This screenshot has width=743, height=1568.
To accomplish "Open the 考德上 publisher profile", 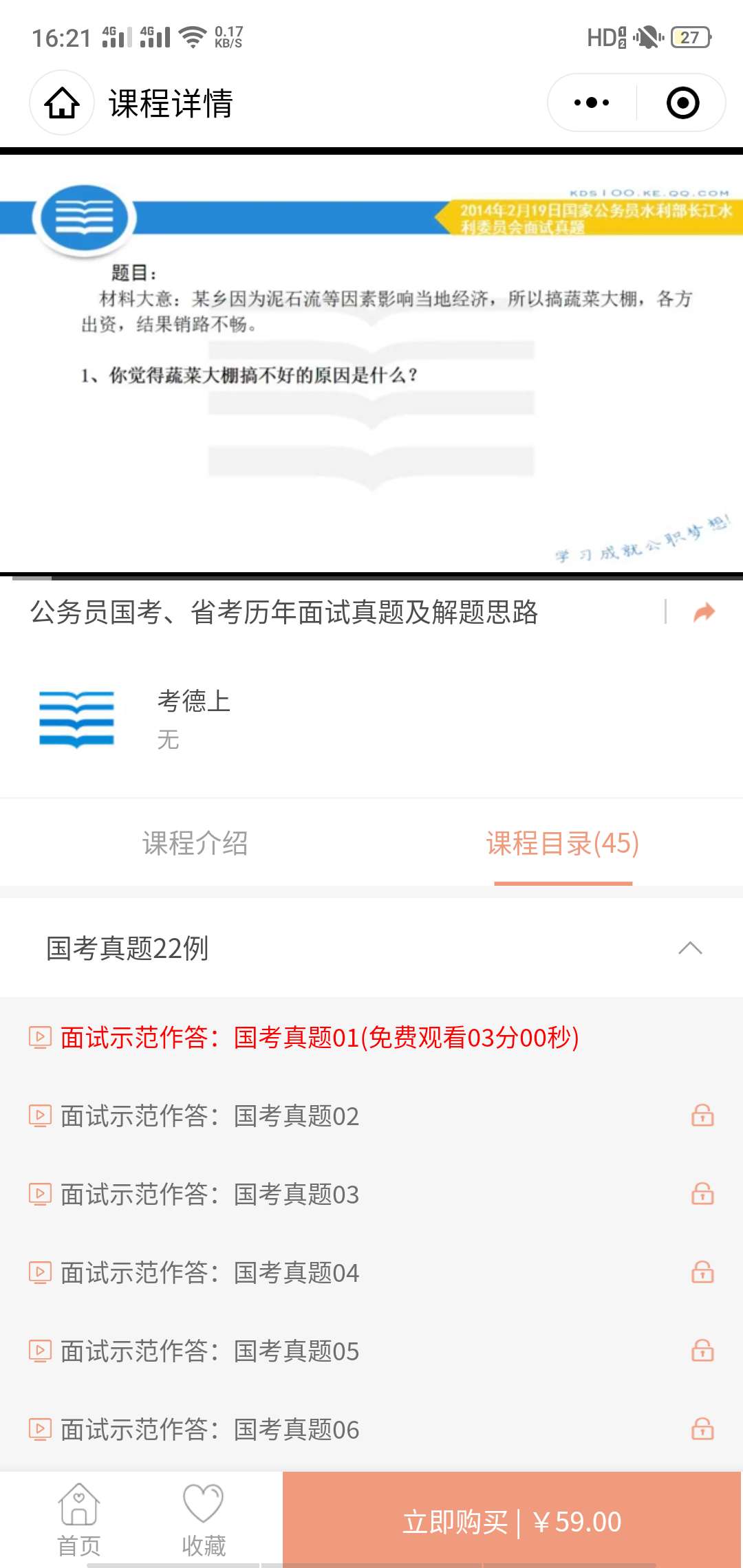I will tap(193, 701).
